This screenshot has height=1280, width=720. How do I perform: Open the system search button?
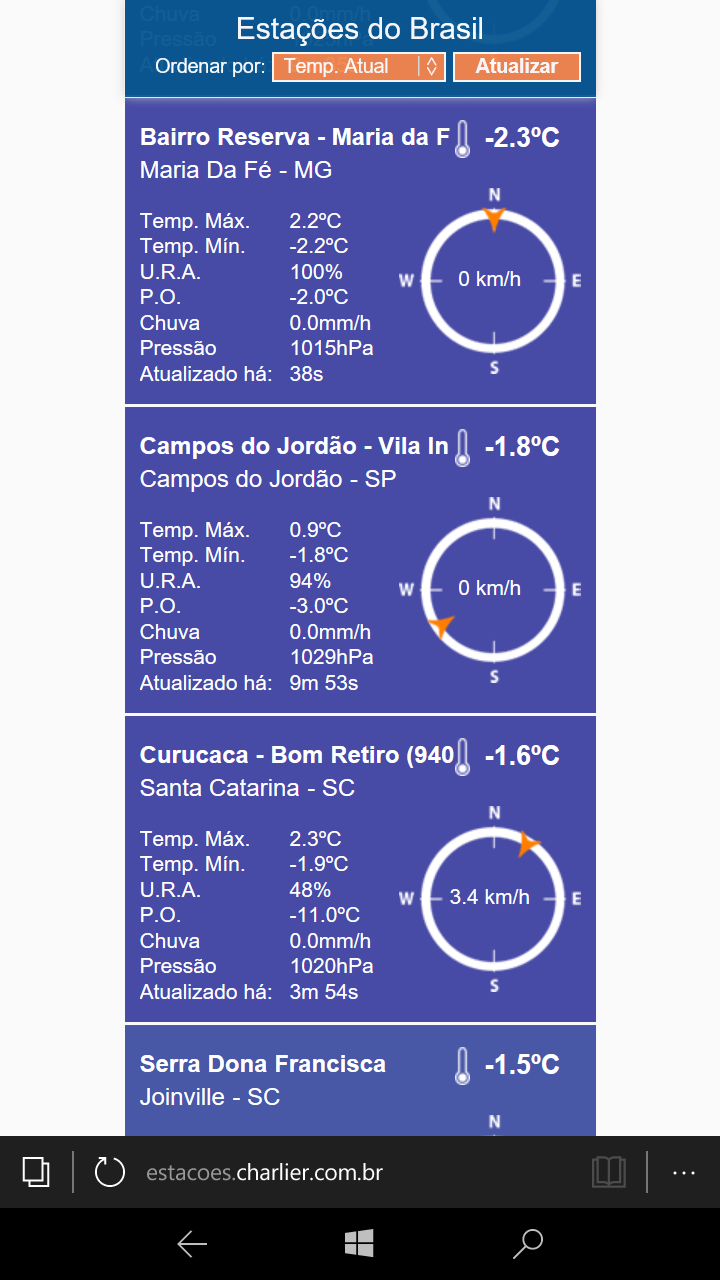coord(527,1244)
